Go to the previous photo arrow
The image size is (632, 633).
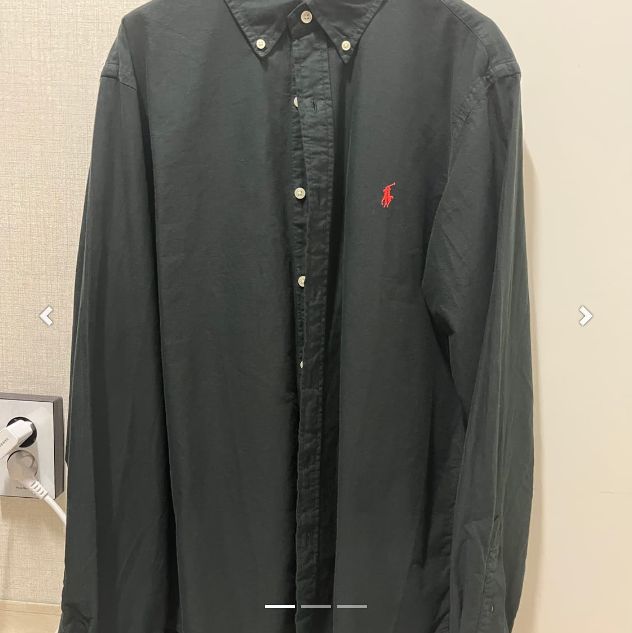(x=46, y=316)
